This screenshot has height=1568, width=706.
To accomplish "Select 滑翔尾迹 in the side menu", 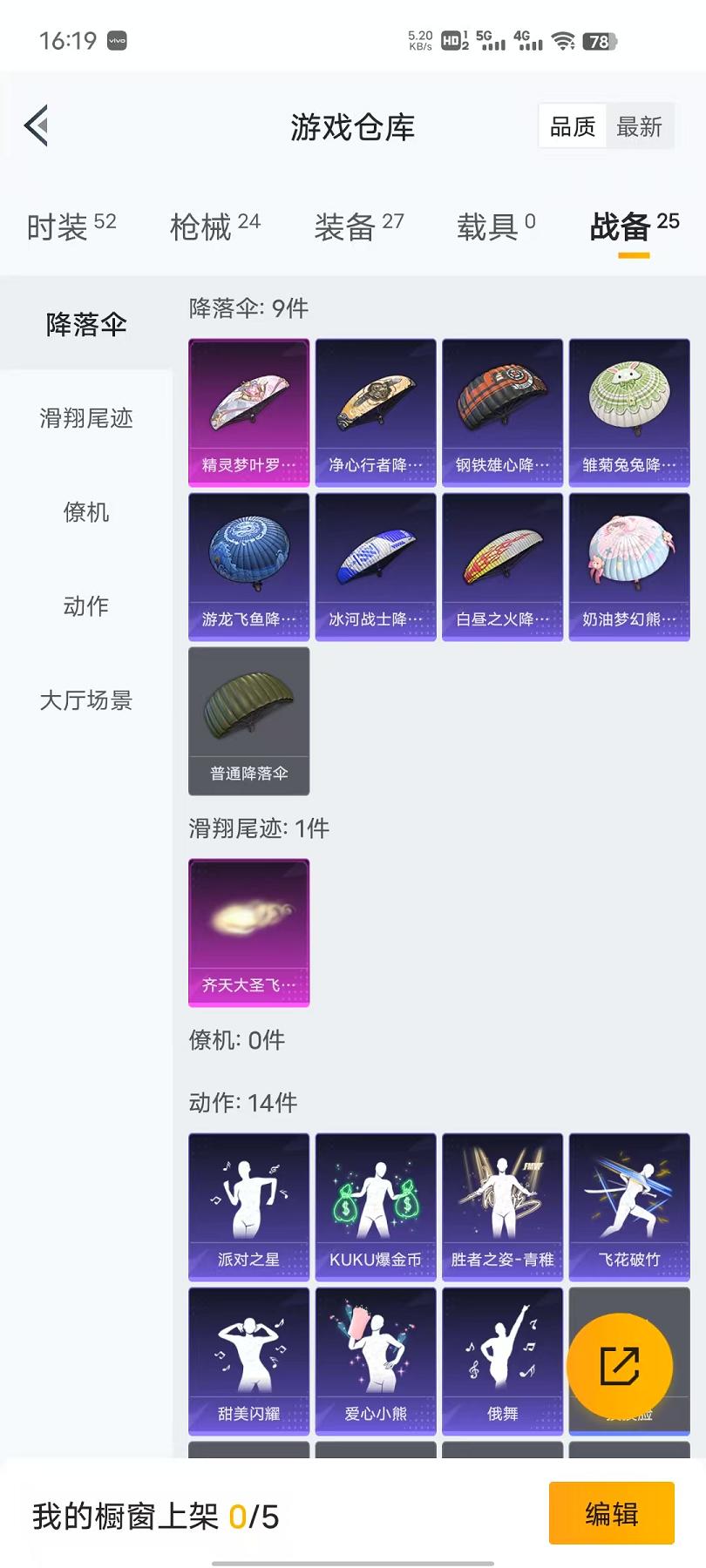I will pyautogui.click(x=86, y=418).
